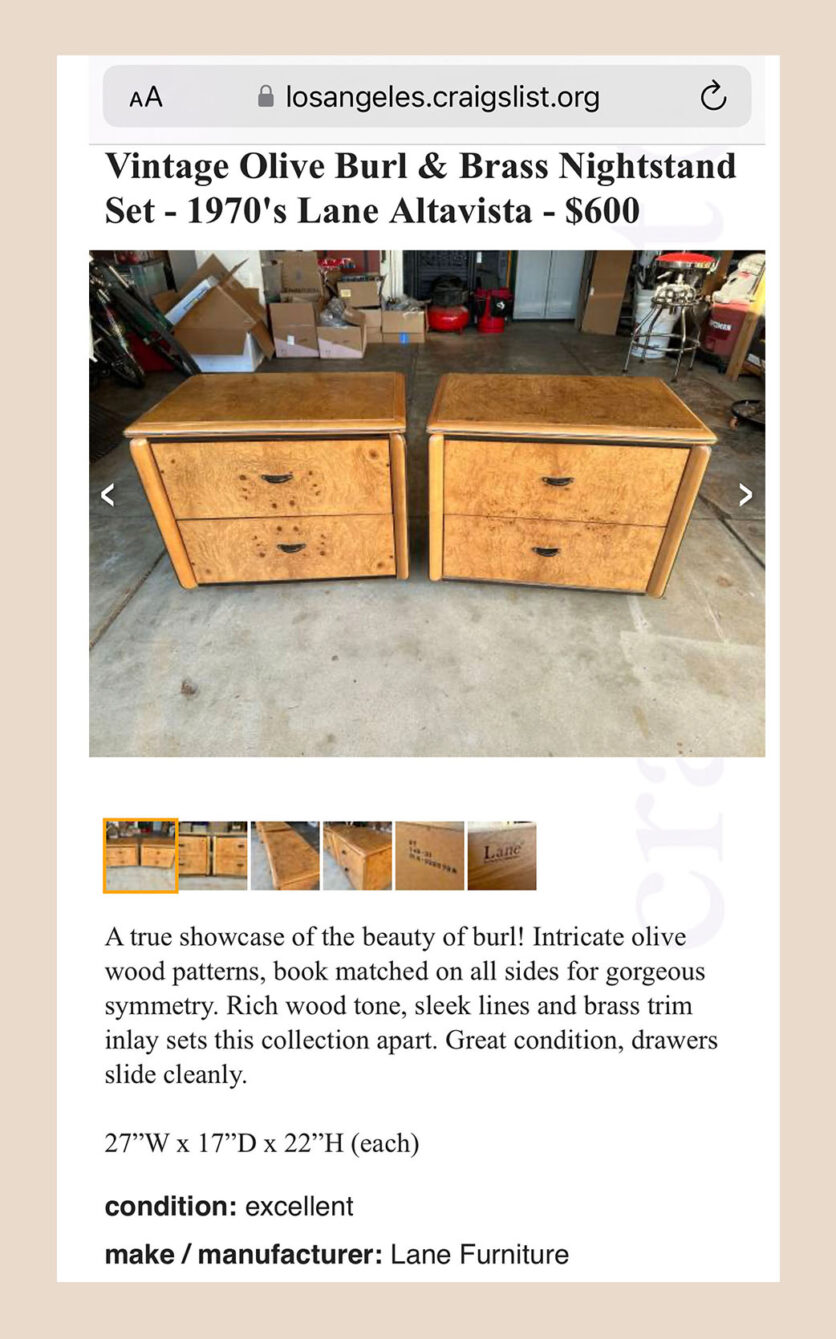The width and height of the screenshot is (836, 1339).
Task: Select the first thumbnail with orange outline
Action: tap(141, 855)
